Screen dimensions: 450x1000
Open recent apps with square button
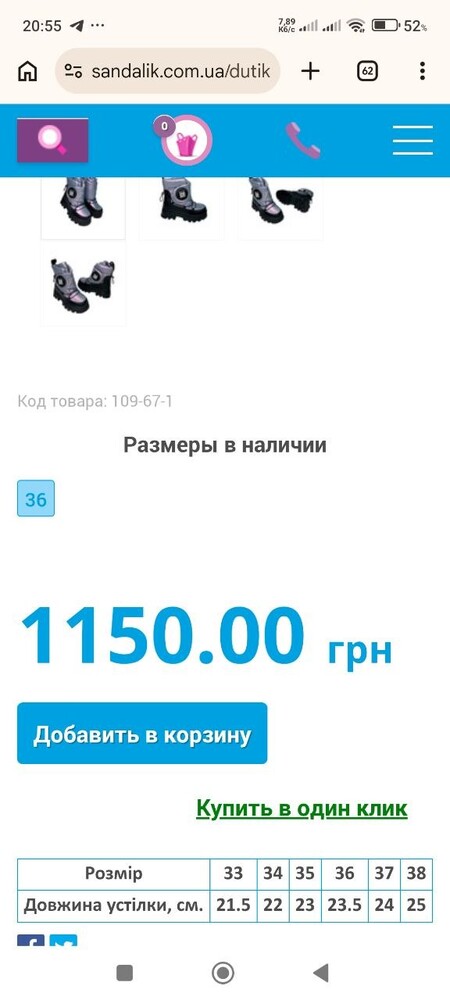point(125,973)
